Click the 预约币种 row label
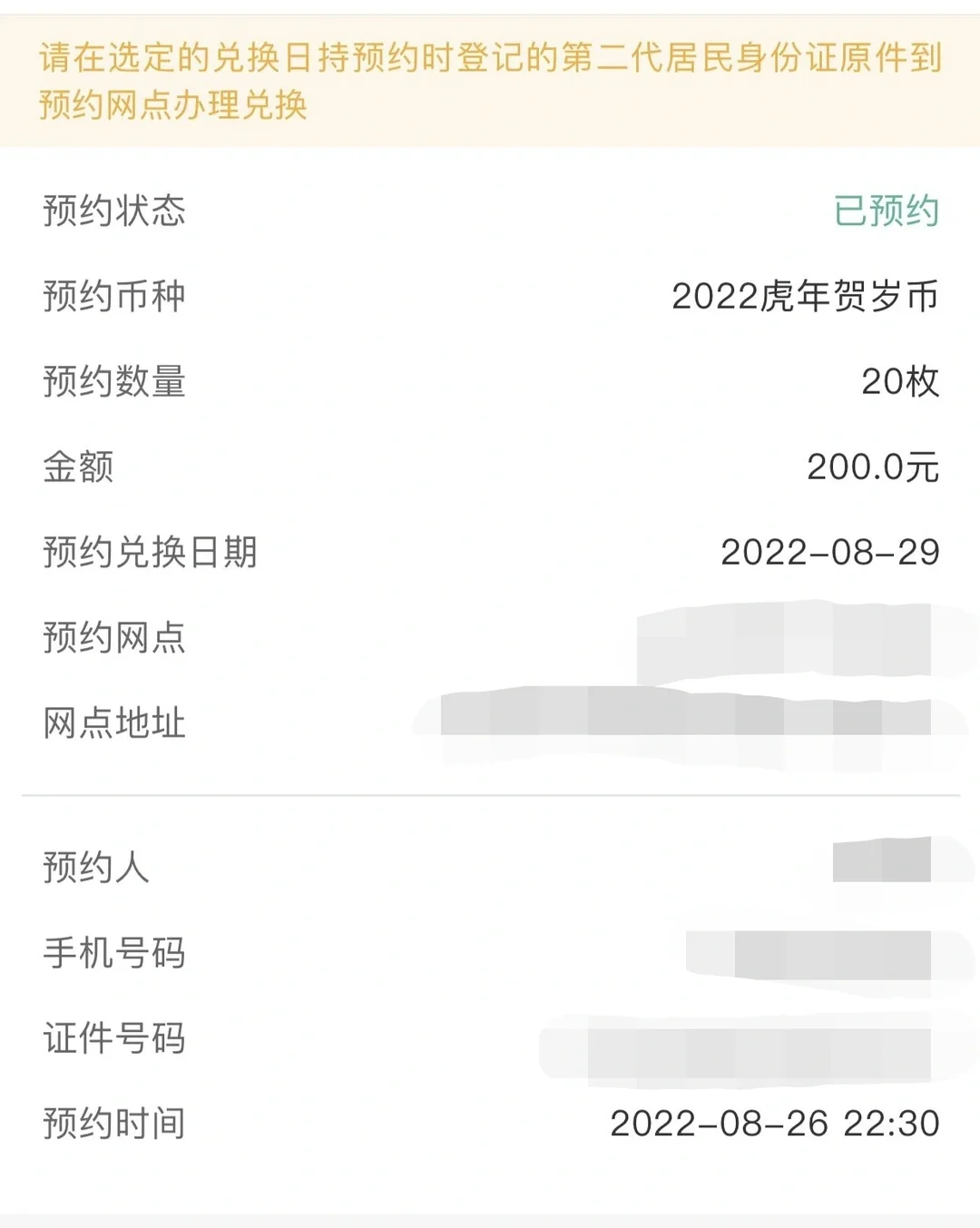 tap(113, 293)
